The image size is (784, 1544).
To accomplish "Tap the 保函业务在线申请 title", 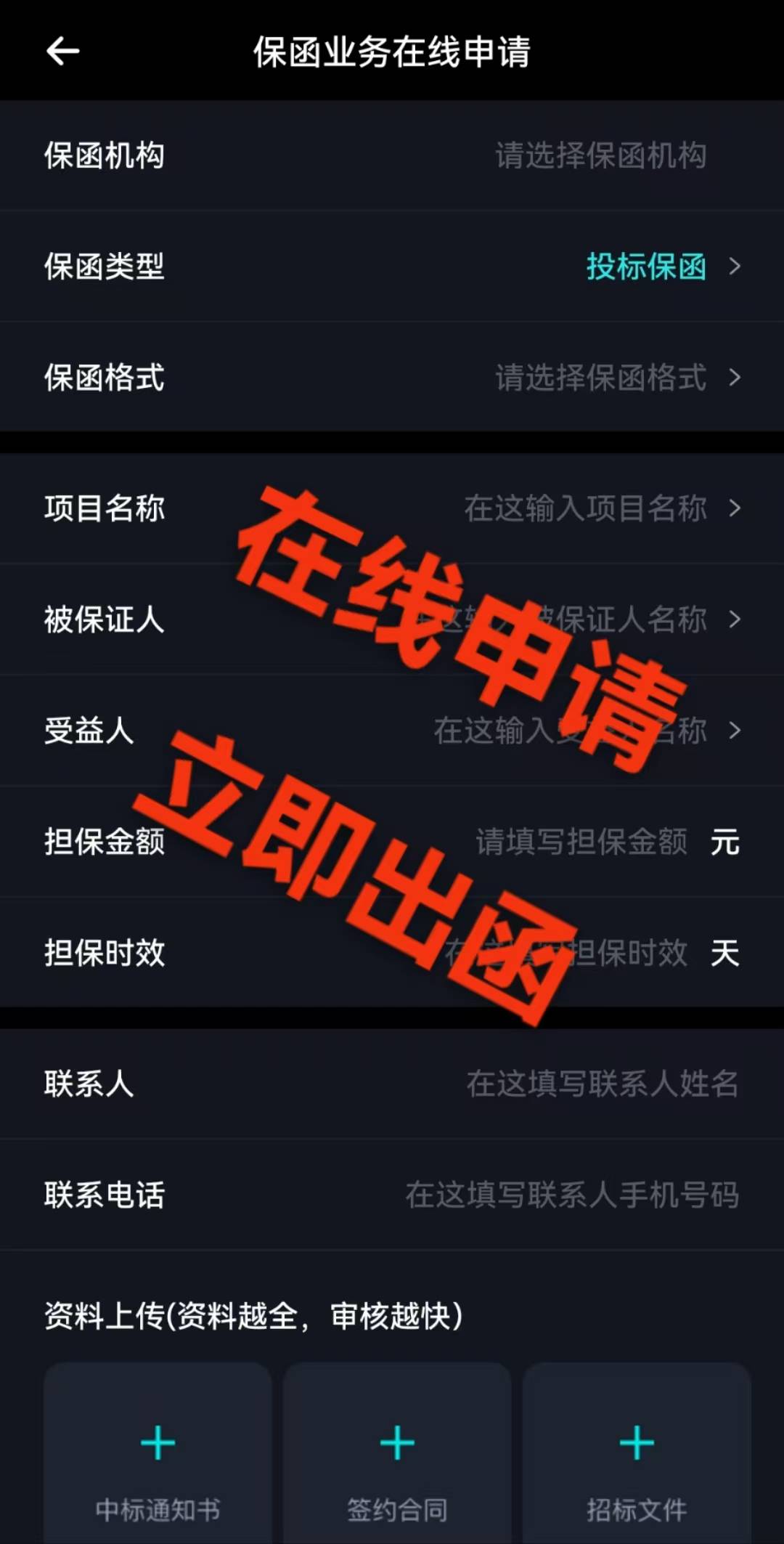I will [392, 51].
